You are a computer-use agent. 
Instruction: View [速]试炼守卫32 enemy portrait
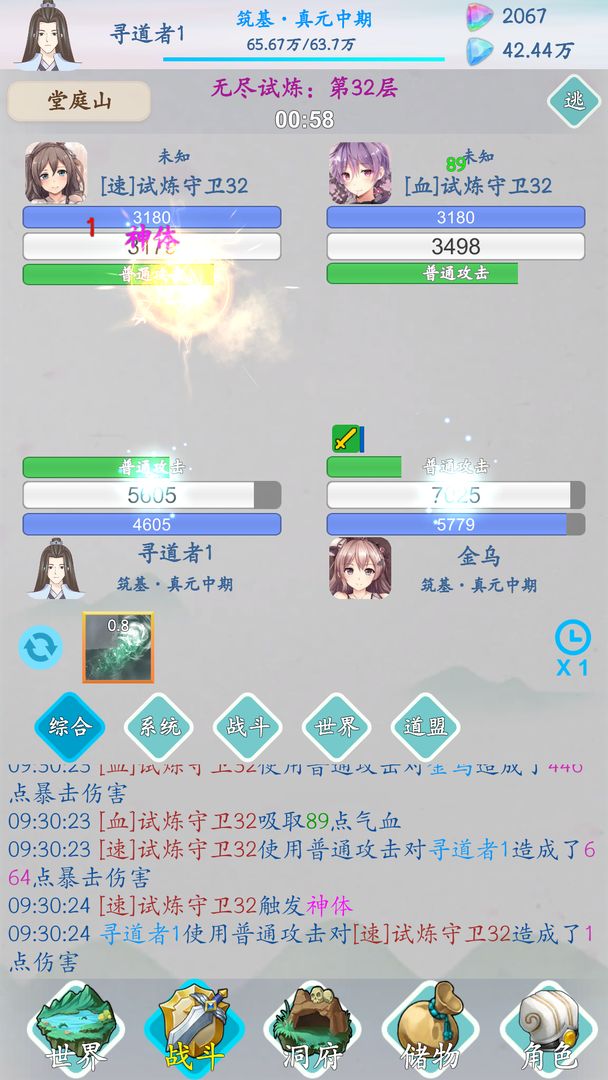(56, 172)
